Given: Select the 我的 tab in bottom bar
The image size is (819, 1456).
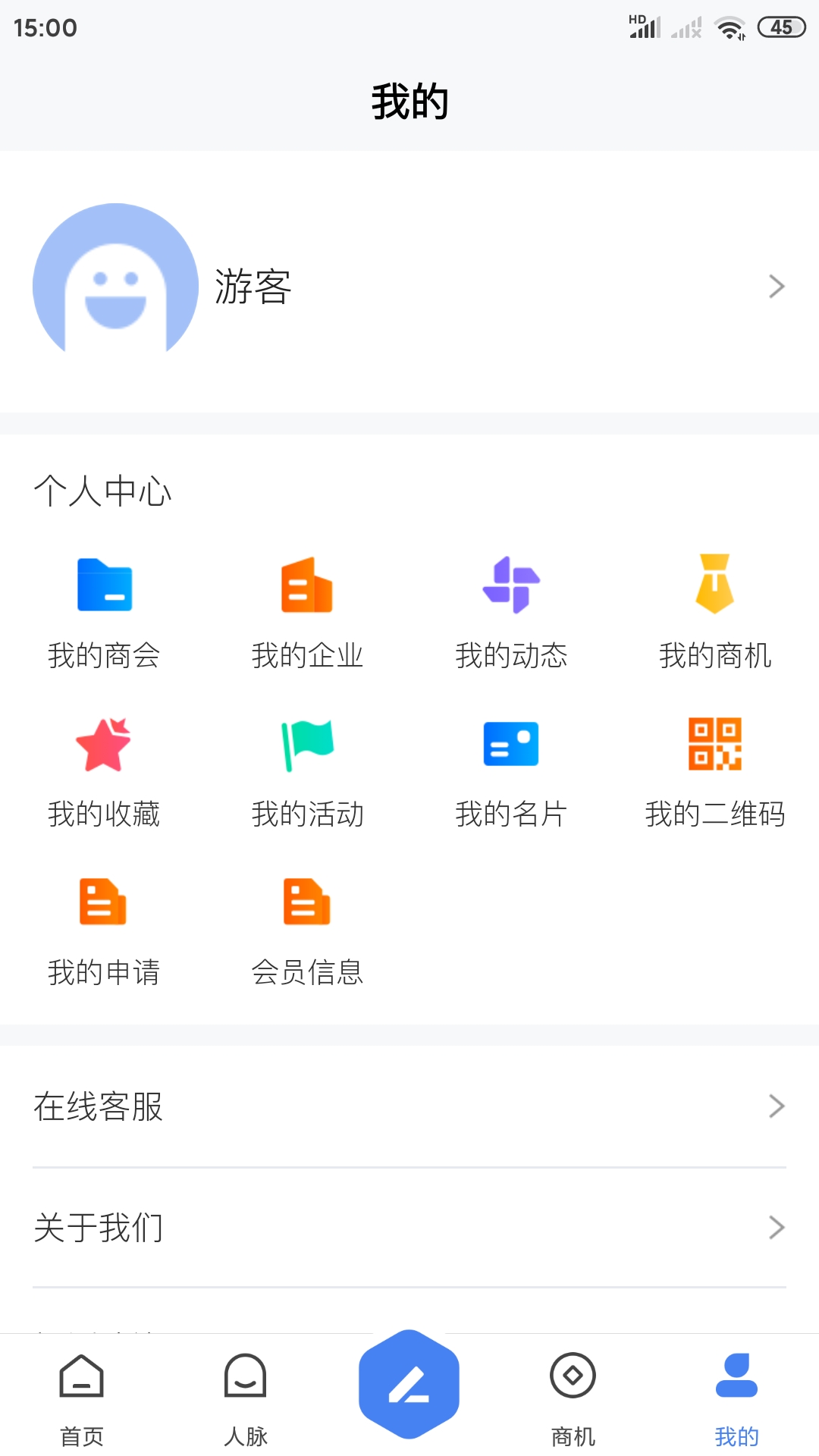Looking at the screenshot, I should click(x=736, y=1397).
